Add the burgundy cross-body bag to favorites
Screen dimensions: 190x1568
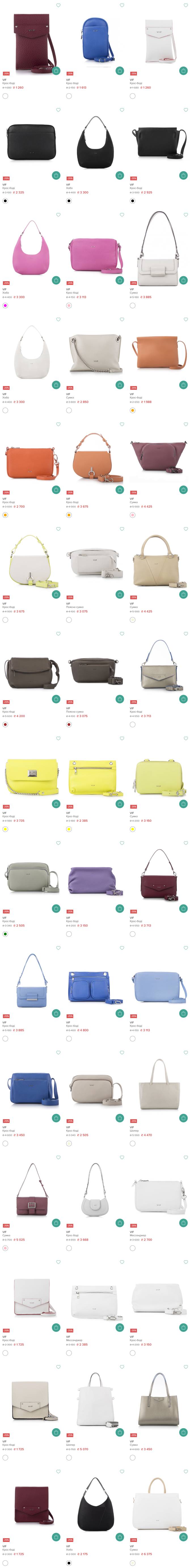point(58,5)
